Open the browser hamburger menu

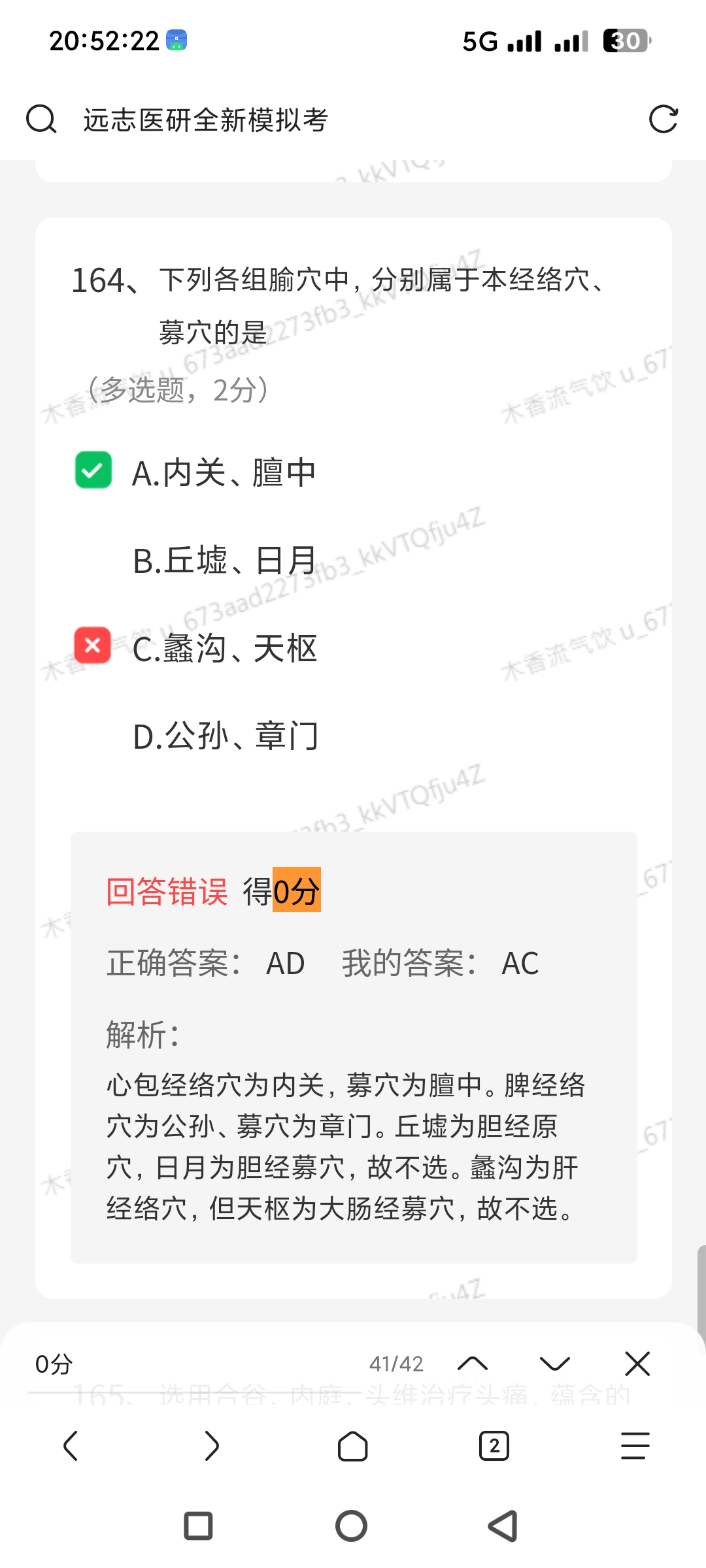pyautogui.click(x=635, y=1446)
